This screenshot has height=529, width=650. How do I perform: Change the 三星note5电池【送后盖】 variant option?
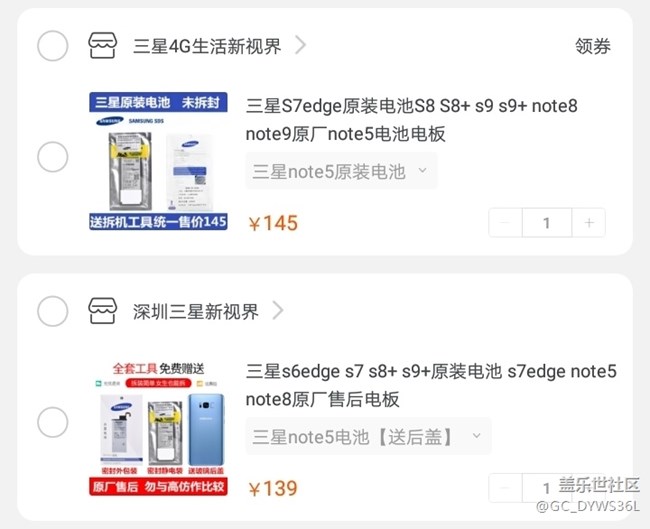[x=367, y=436]
